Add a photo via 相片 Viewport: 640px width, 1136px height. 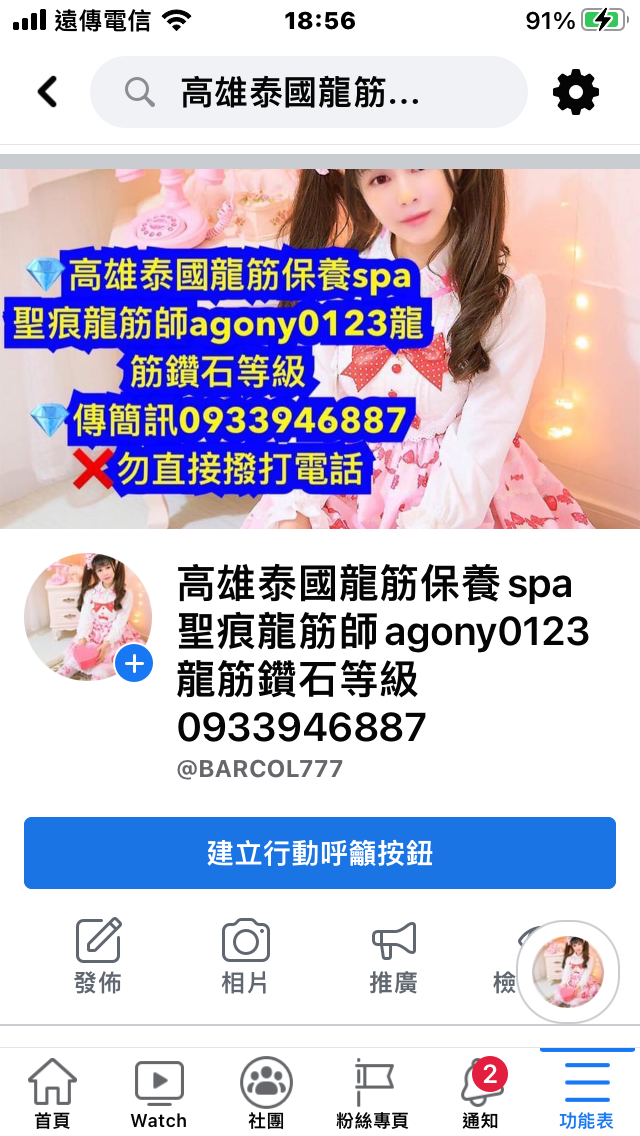(245, 955)
